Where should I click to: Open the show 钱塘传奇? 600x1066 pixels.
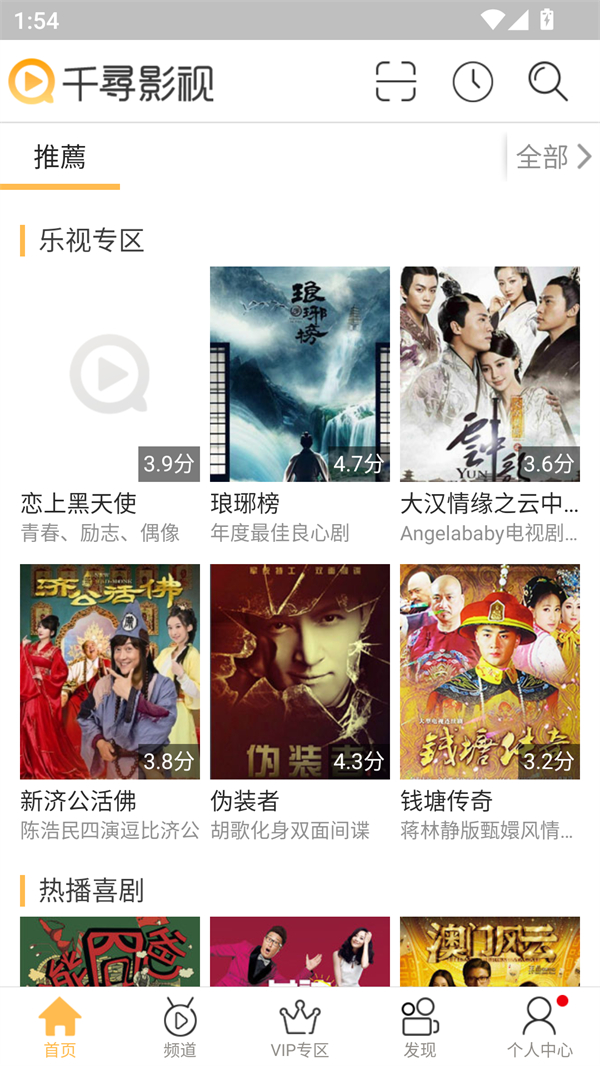pyautogui.click(x=490, y=672)
